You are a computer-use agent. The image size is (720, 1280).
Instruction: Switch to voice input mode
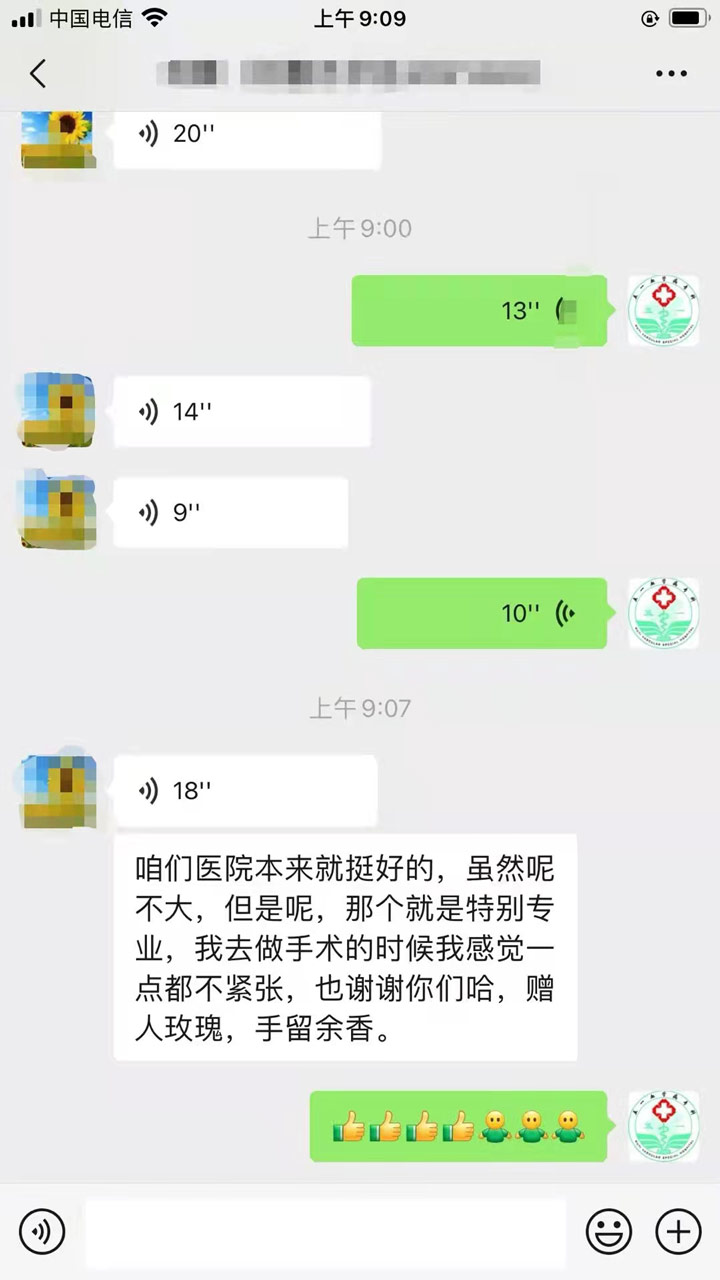[x=42, y=1229]
